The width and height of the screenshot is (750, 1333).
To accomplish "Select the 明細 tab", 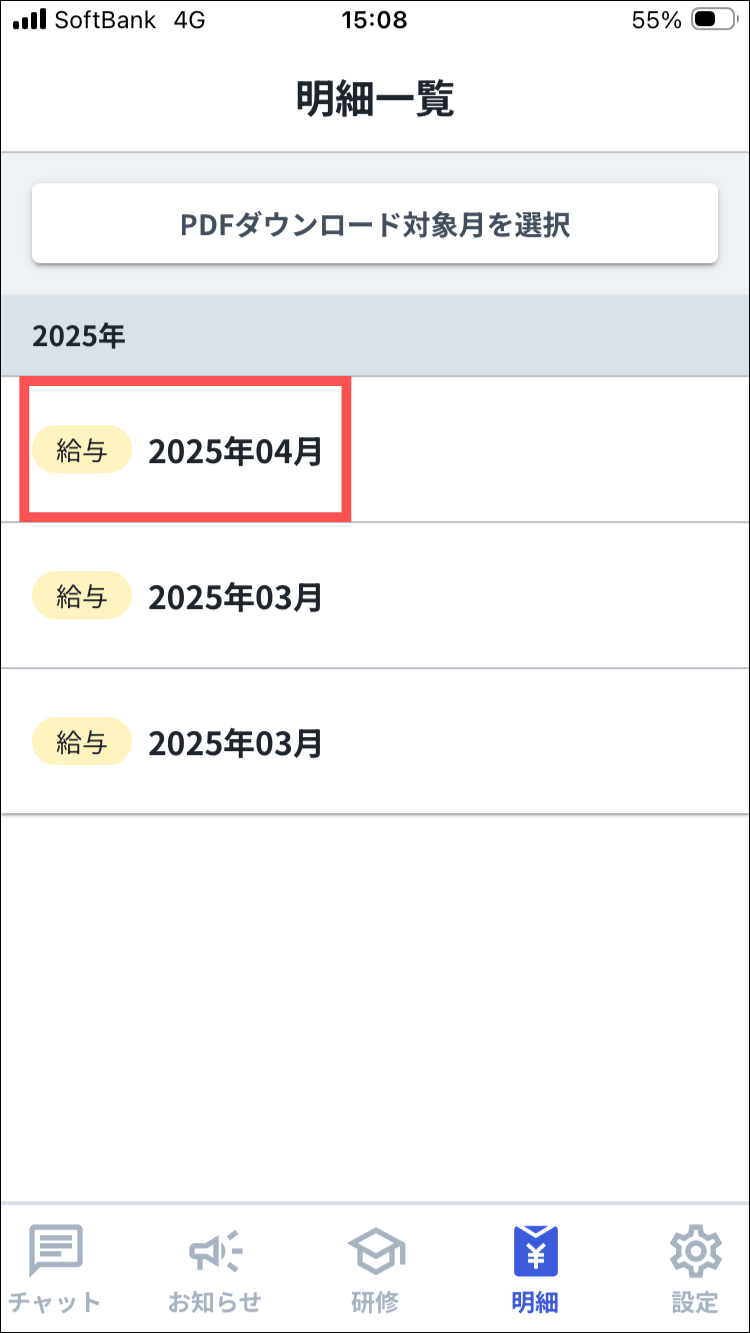I will [535, 1268].
